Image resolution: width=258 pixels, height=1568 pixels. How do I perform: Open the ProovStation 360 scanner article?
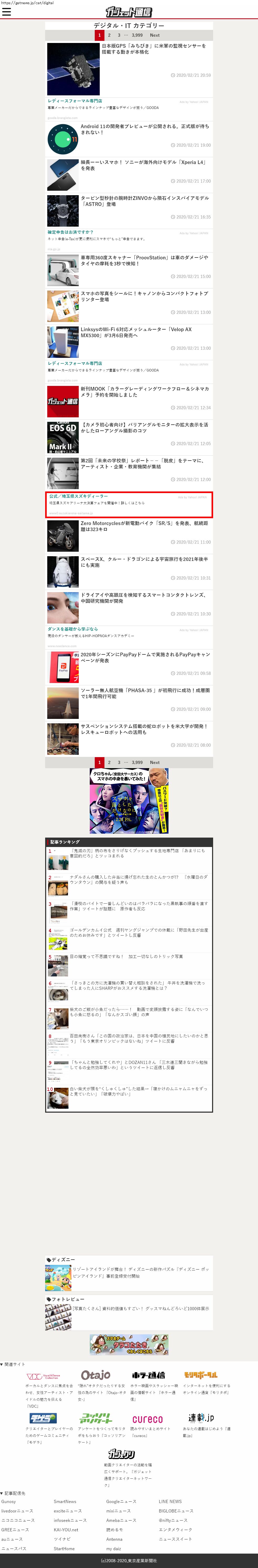tap(145, 260)
